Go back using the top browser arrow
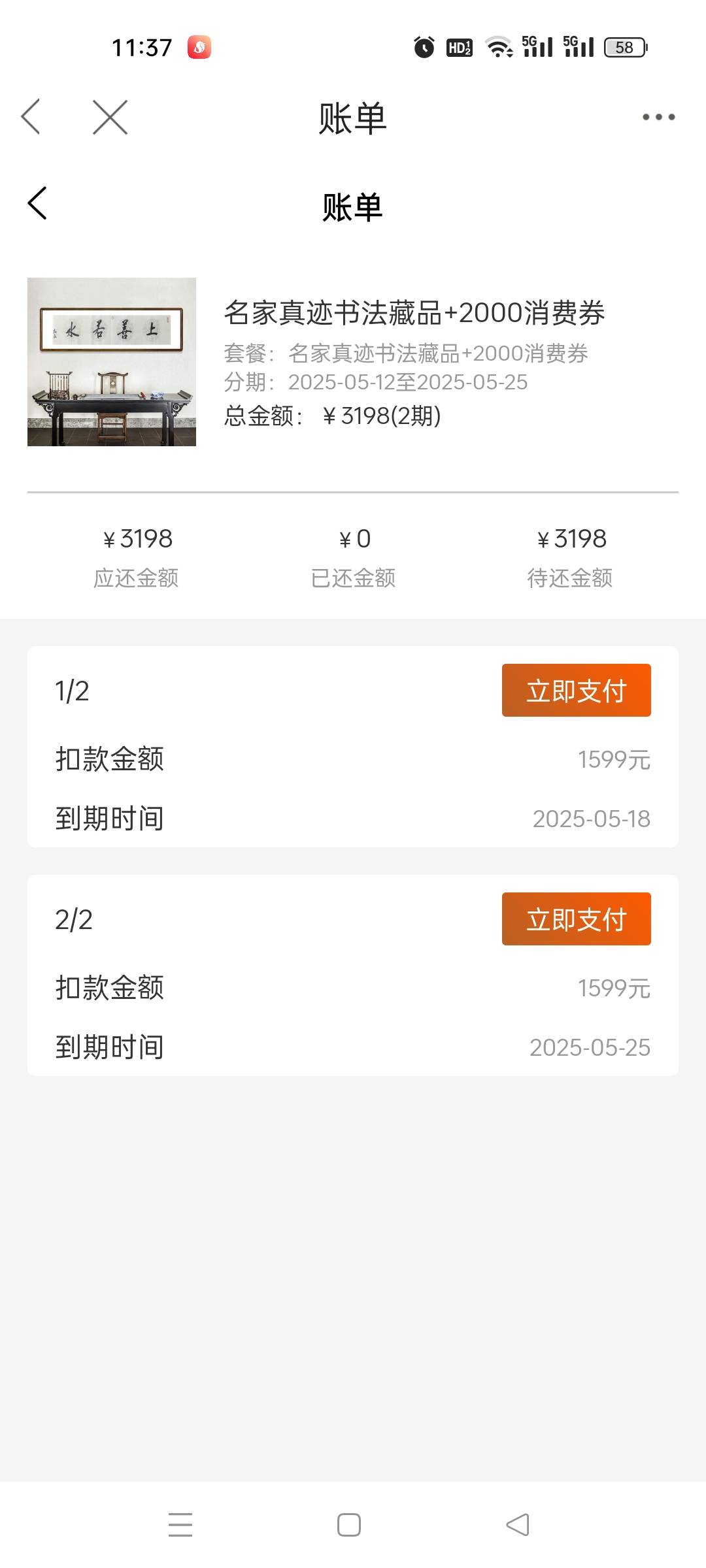The image size is (706, 1568). click(31, 117)
